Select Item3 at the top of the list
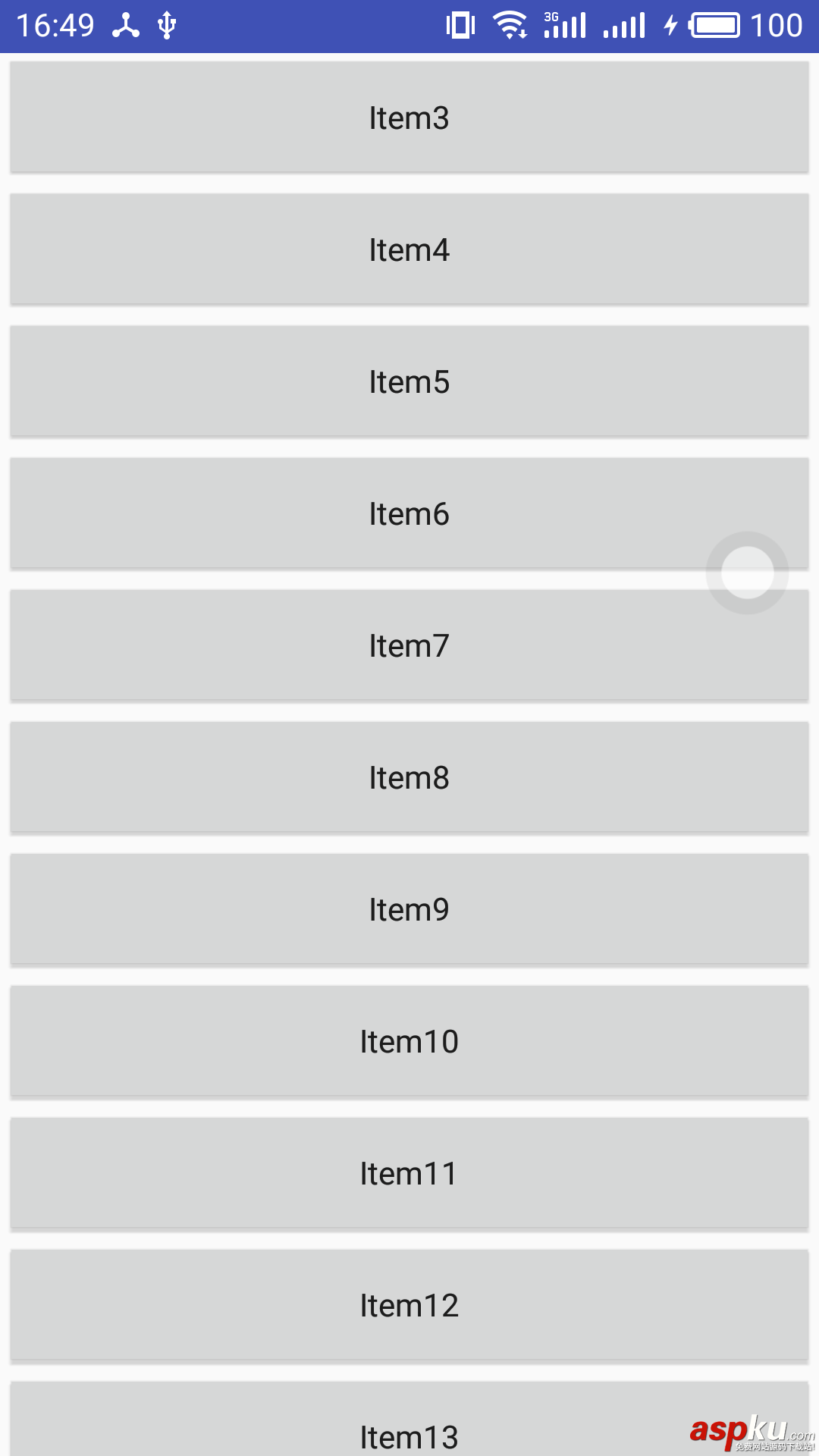 [409, 118]
